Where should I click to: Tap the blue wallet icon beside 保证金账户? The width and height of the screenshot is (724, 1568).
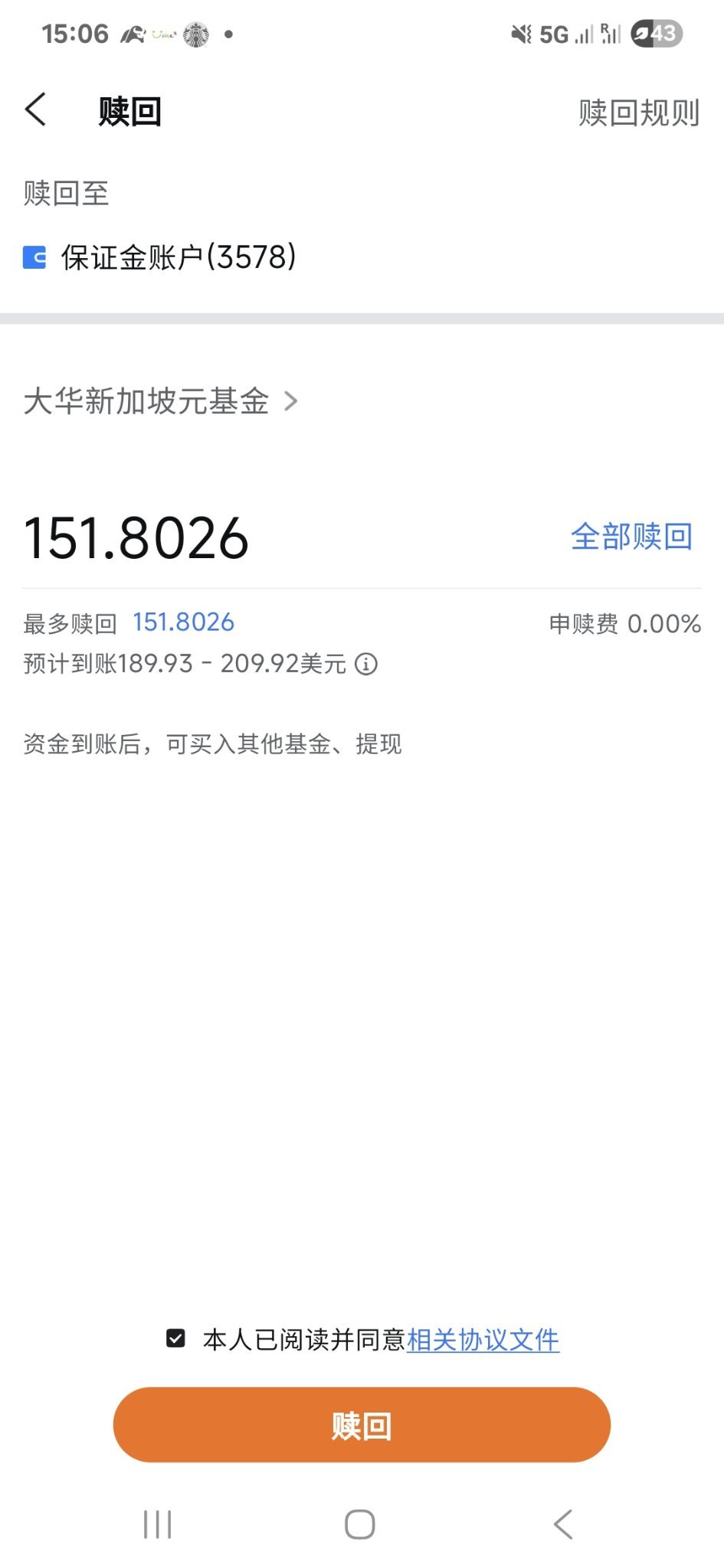pyautogui.click(x=34, y=258)
